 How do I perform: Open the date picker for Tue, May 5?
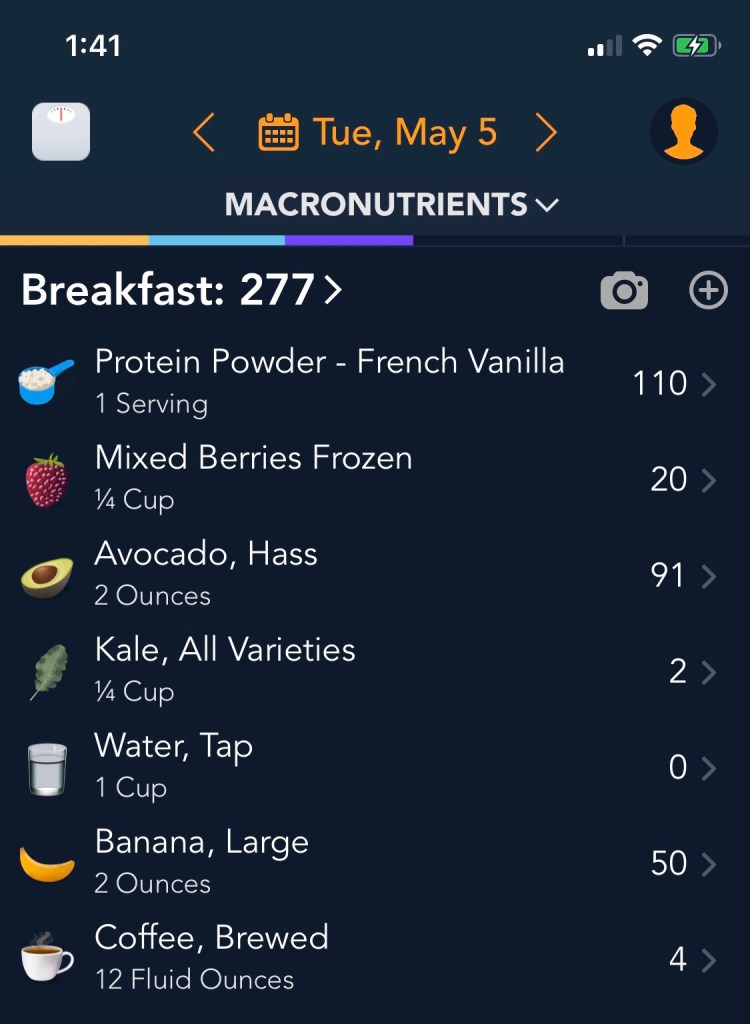point(378,132)
